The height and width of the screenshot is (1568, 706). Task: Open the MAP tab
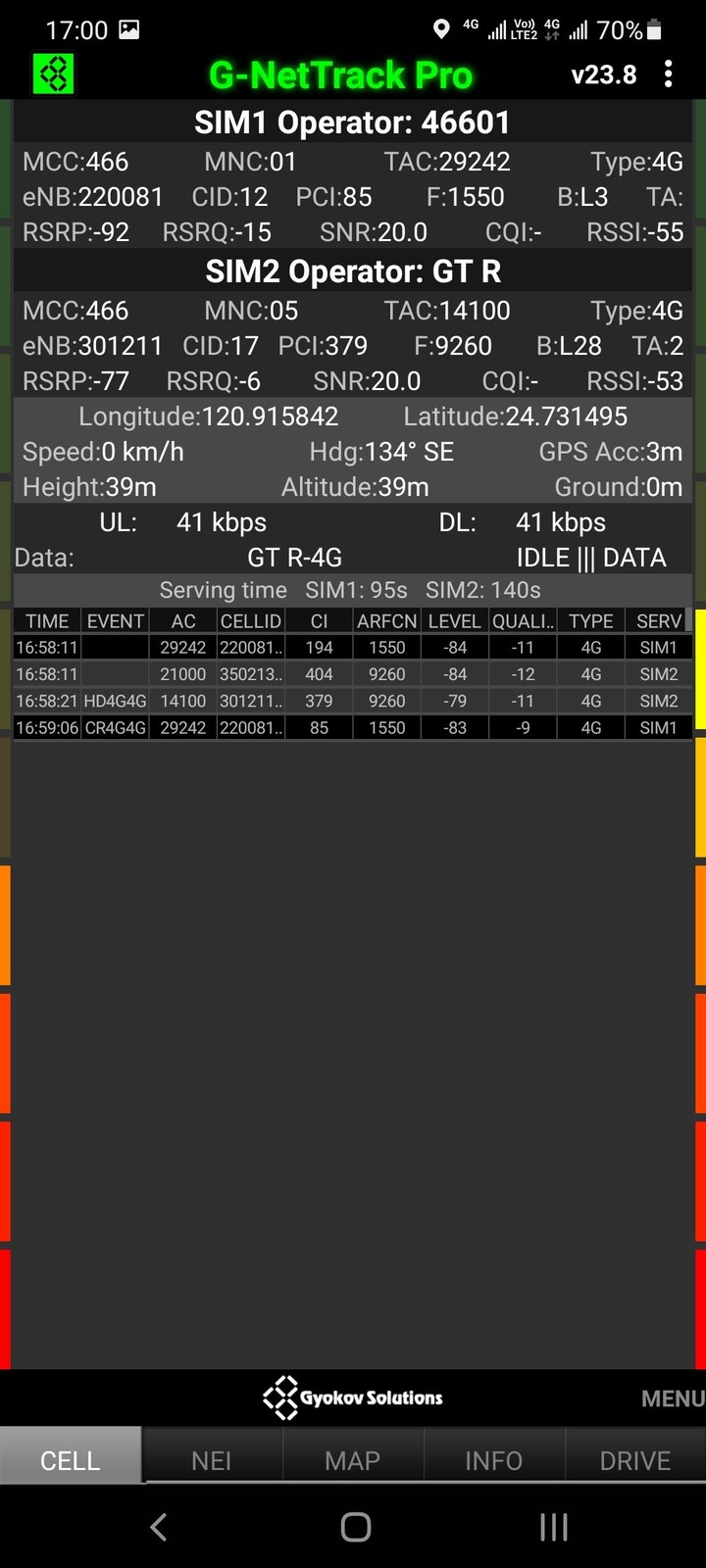point(353,1458)
